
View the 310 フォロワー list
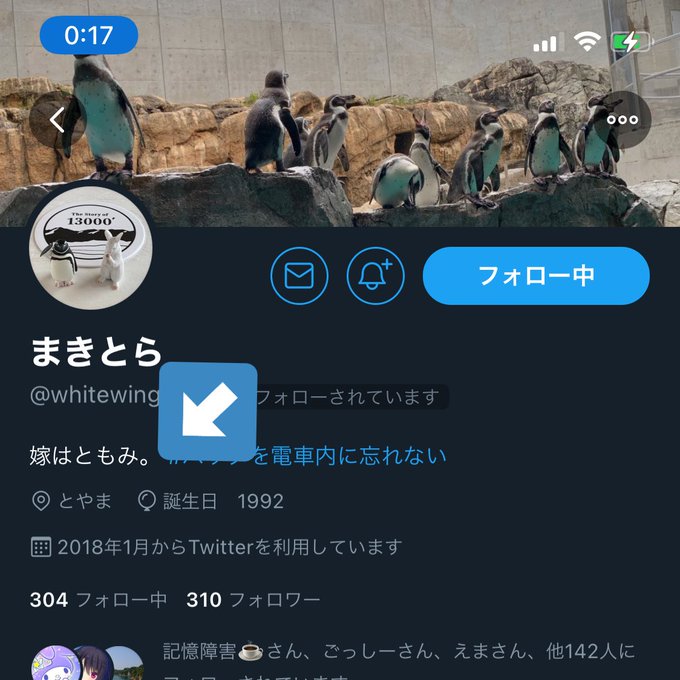[253, 600]
